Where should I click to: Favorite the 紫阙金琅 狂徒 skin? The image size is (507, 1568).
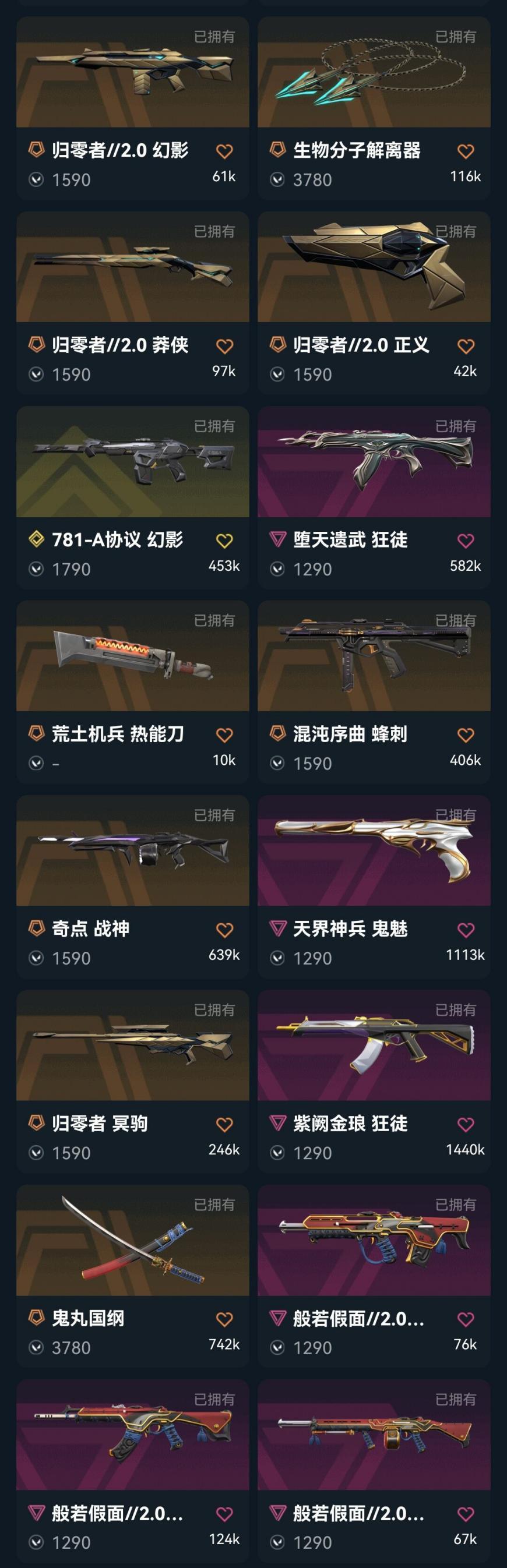click(x=466, y=1124)
